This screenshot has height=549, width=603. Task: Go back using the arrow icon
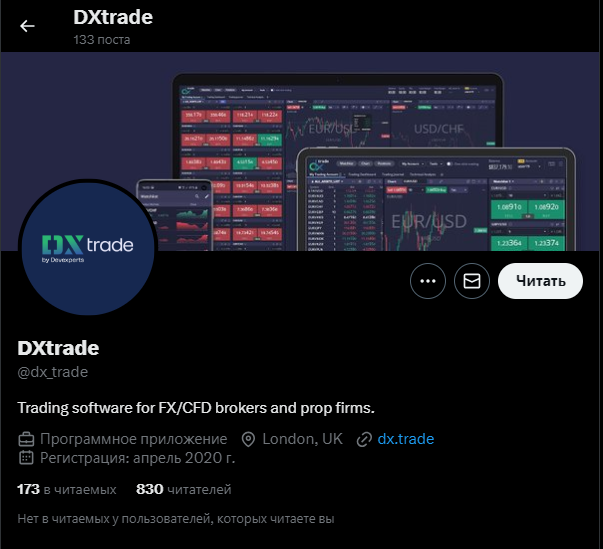point(27,26)
